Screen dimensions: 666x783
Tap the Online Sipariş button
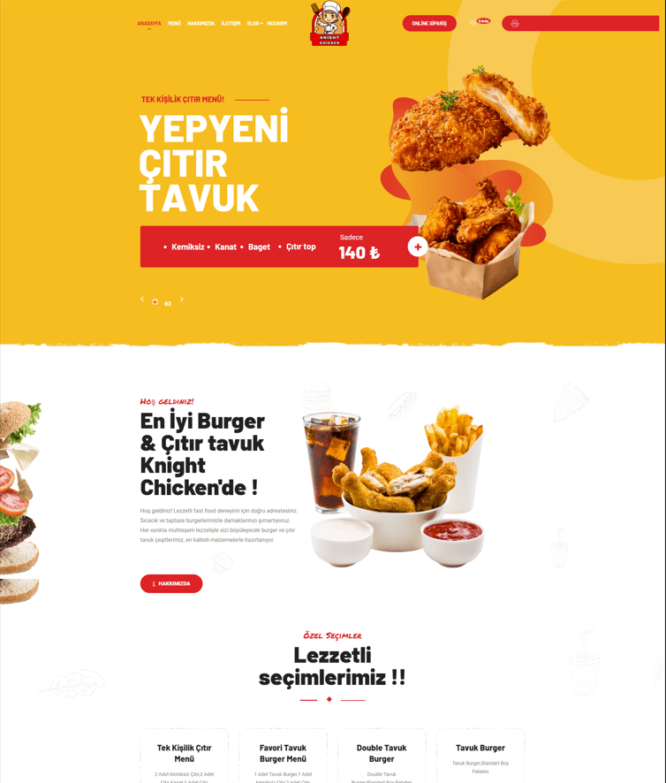click(429, 23)
